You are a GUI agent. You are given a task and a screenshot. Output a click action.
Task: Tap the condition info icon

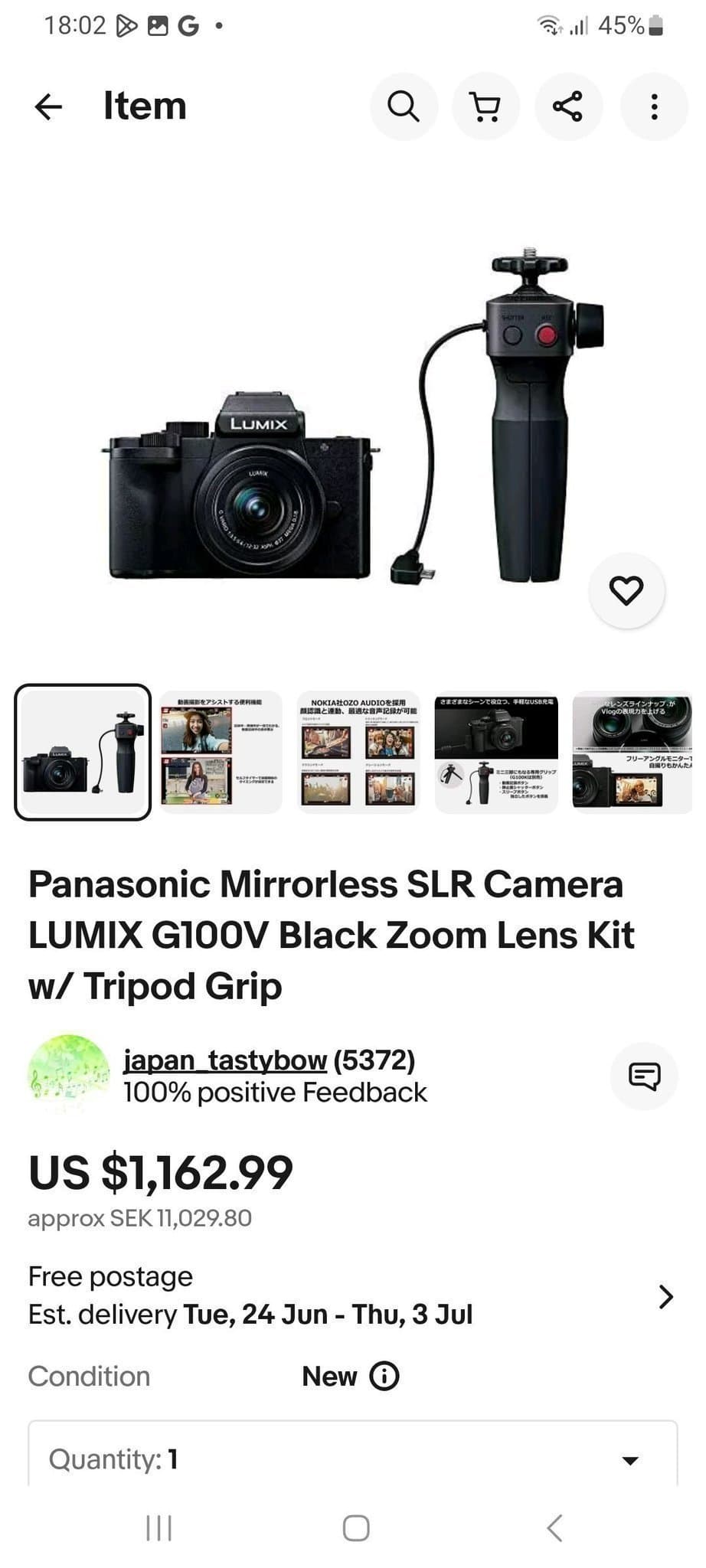tap(383, 1376)
